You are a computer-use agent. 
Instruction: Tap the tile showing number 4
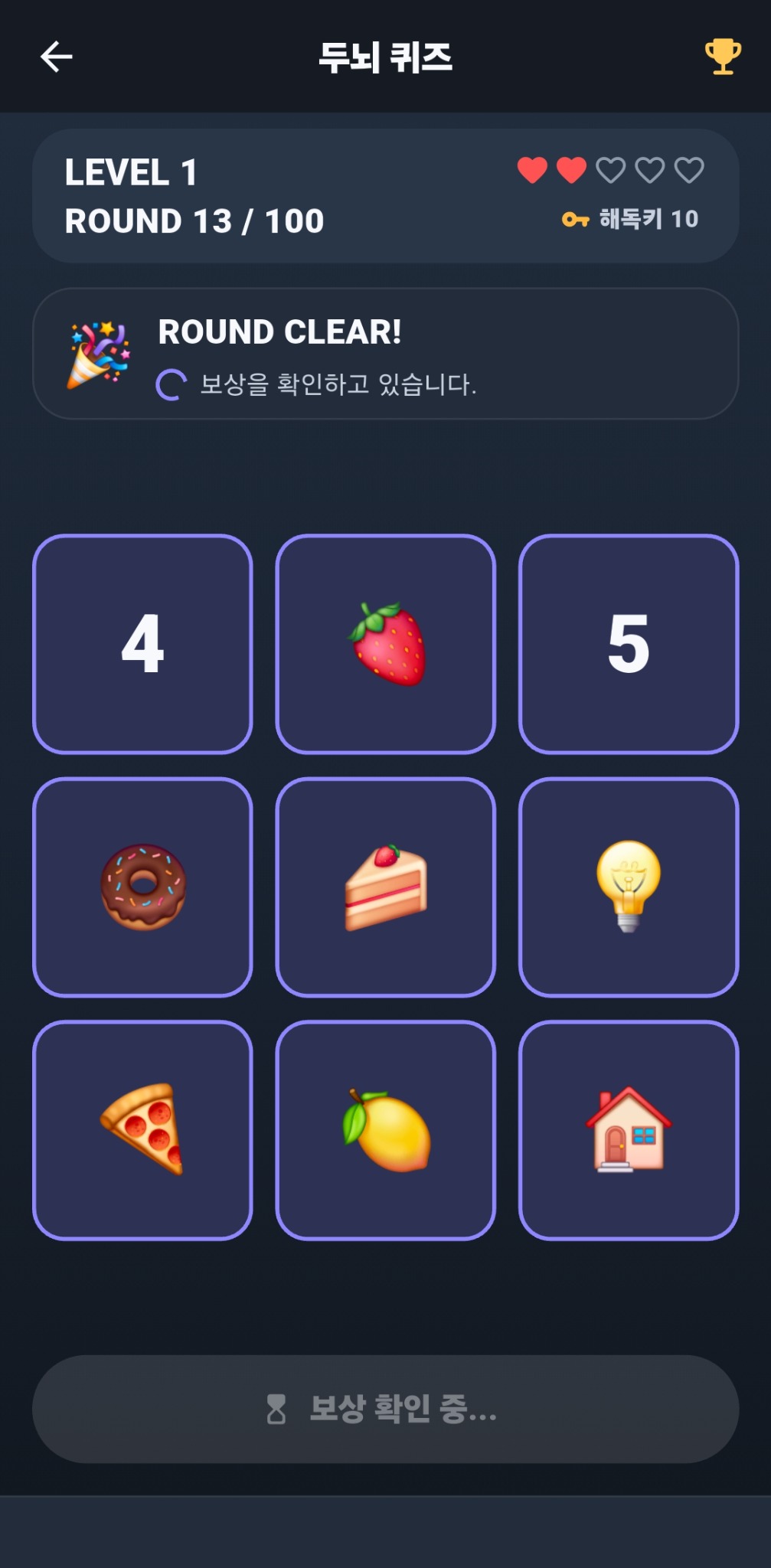click(x=143, y=645)
